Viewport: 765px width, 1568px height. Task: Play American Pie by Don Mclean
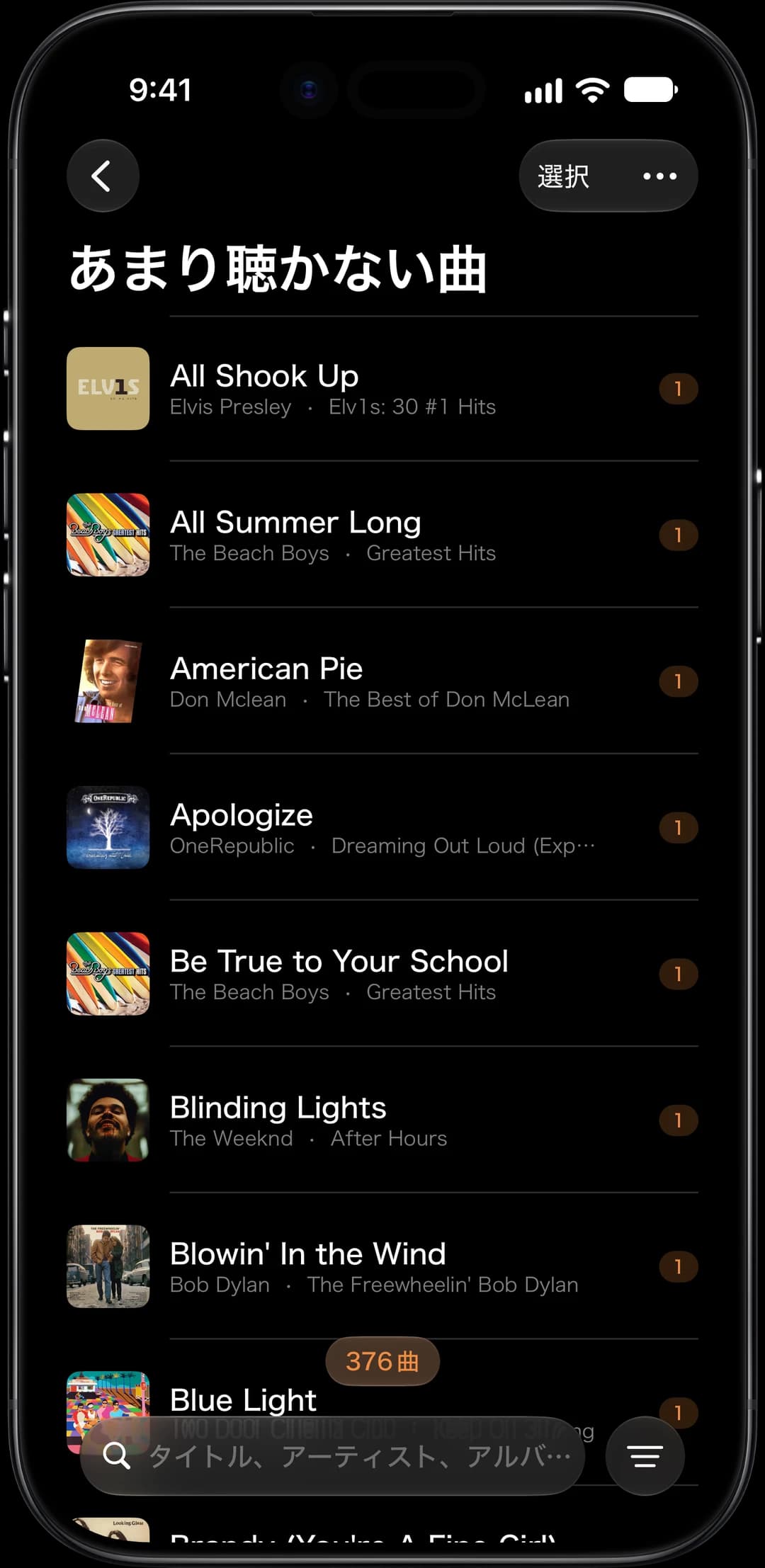[382, 681]
